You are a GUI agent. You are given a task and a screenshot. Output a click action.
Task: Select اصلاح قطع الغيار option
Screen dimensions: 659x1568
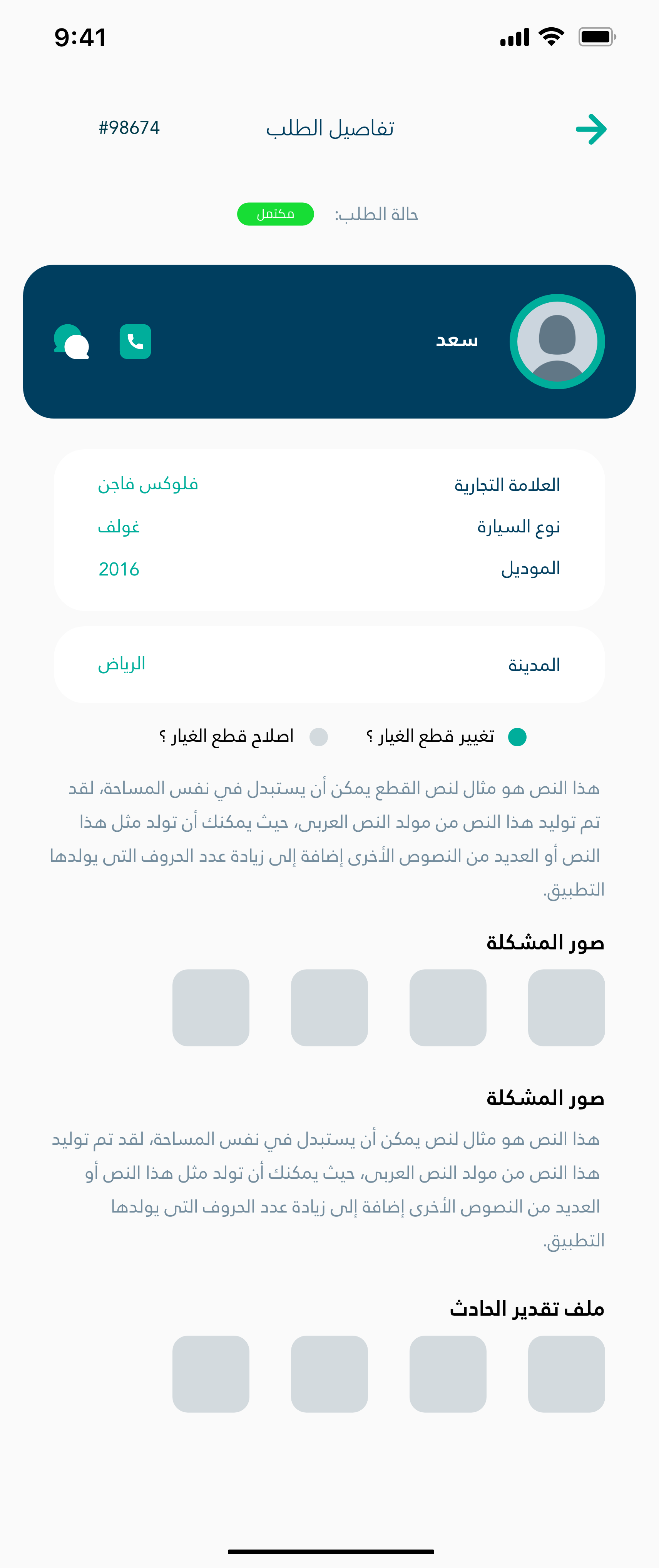(x=319, y=737)
